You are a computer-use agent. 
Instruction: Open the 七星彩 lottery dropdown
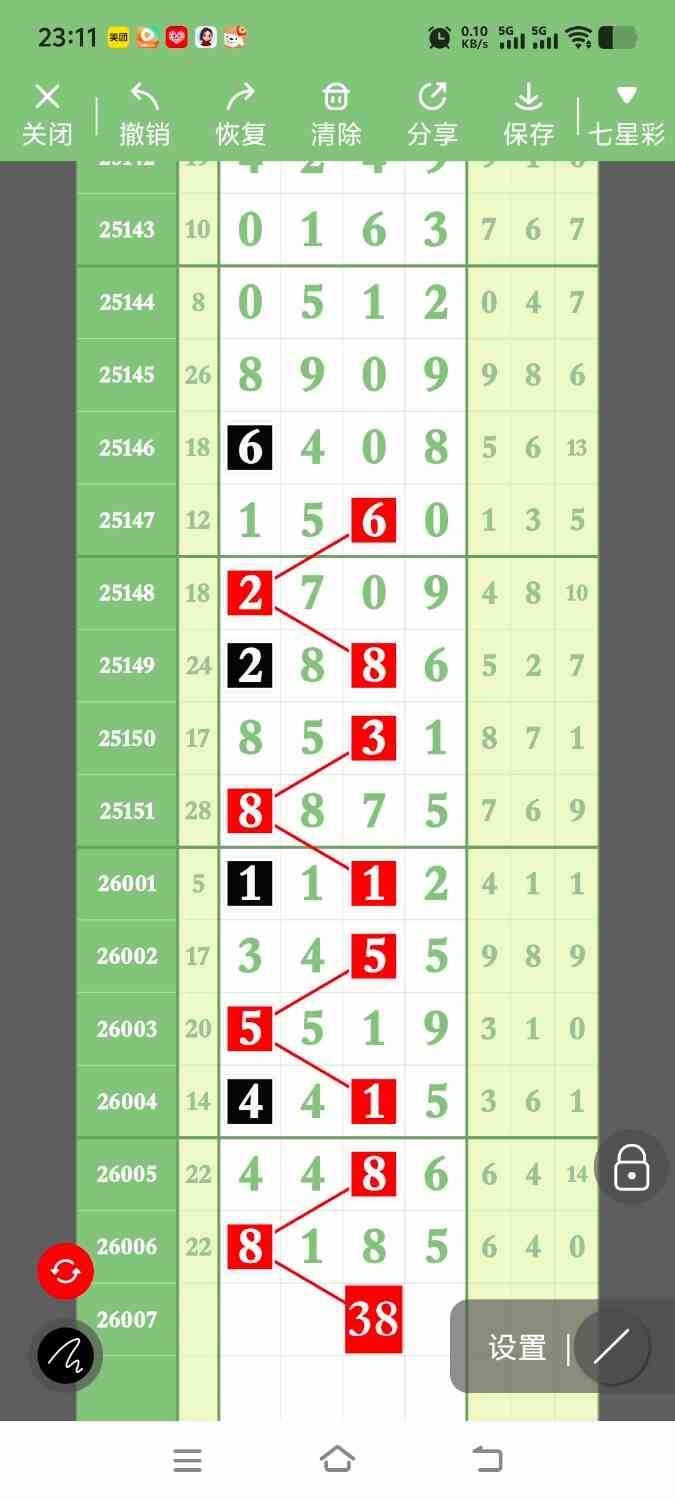tap(626, 114)
